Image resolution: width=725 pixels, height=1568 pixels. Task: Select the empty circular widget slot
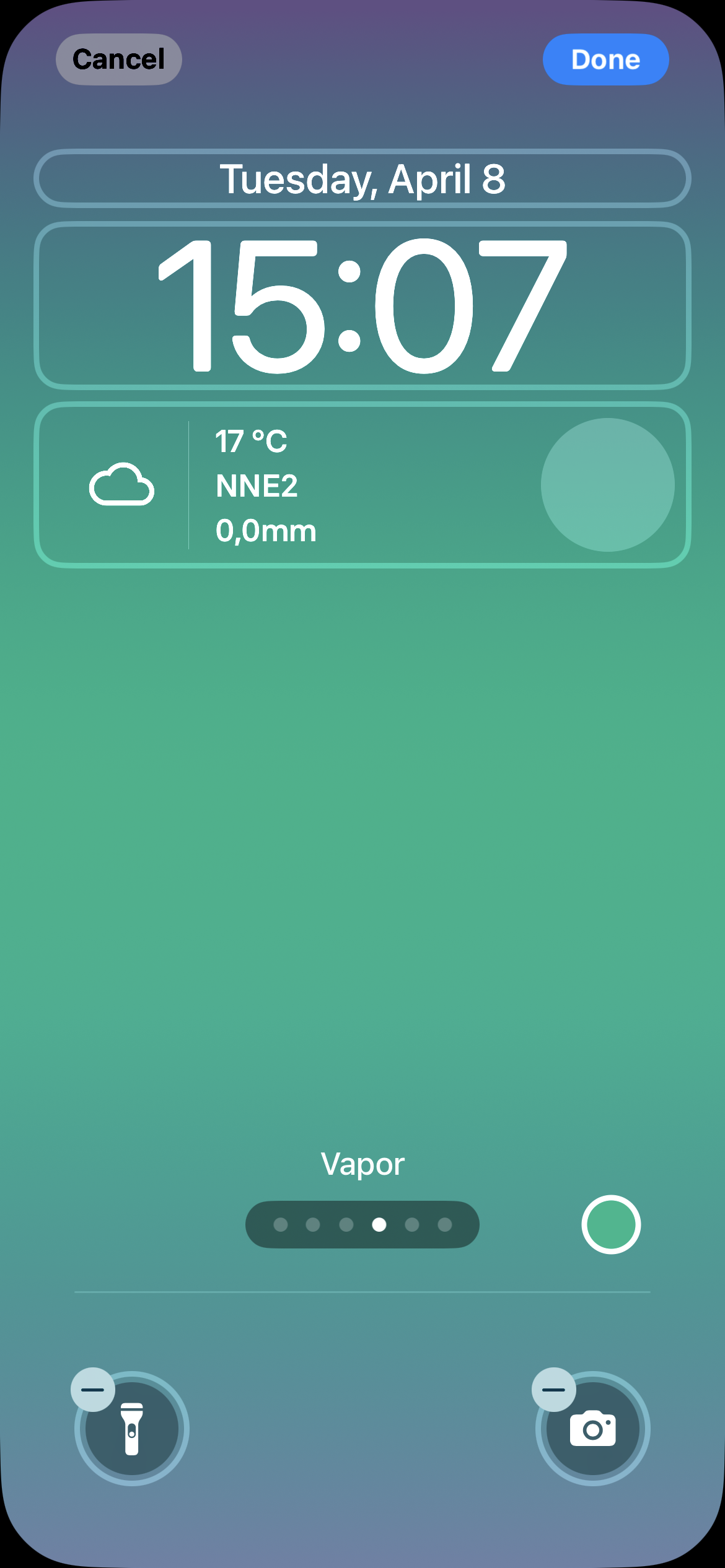click(x=607, y=485)
